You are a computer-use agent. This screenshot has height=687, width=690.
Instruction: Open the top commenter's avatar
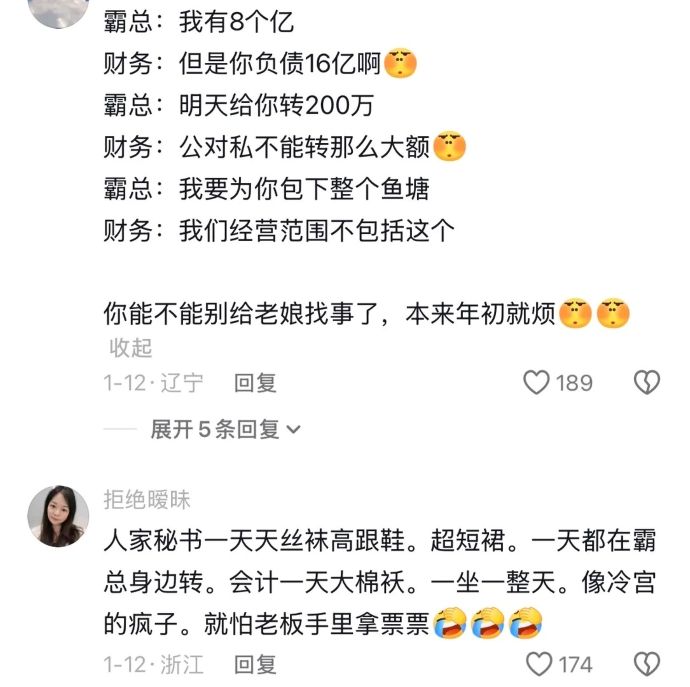tap(58, 10)
